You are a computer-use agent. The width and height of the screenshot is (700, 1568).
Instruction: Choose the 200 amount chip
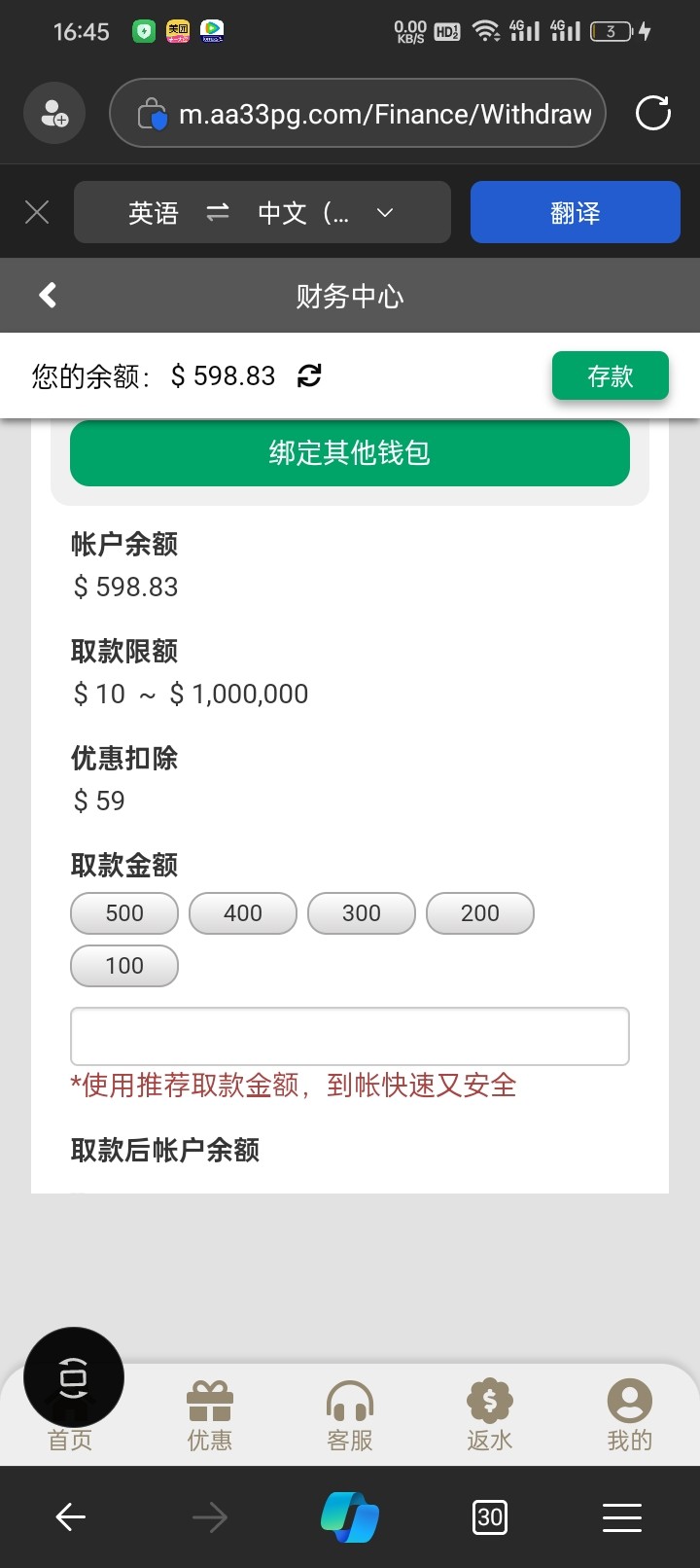[480, 913]
